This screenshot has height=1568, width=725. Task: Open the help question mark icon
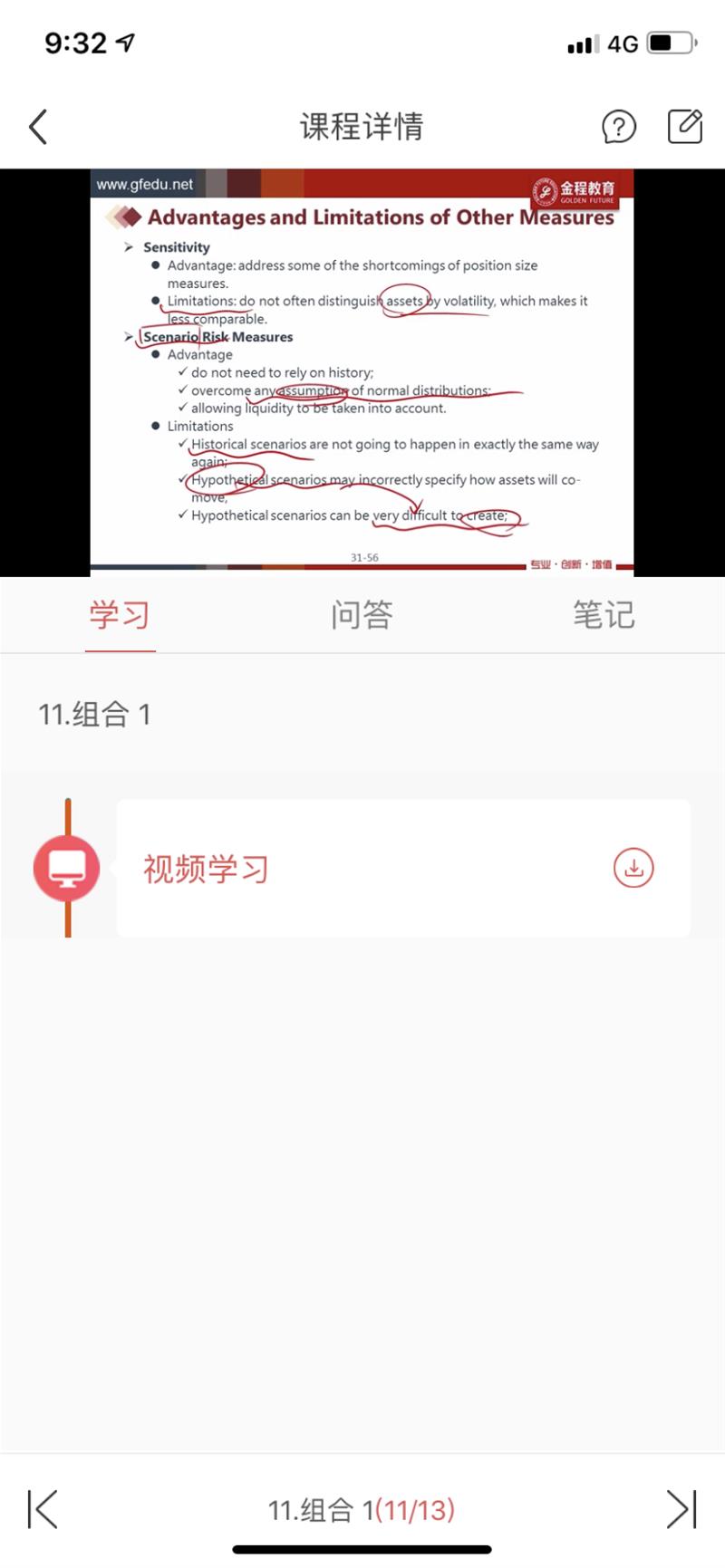click(619, 127)
